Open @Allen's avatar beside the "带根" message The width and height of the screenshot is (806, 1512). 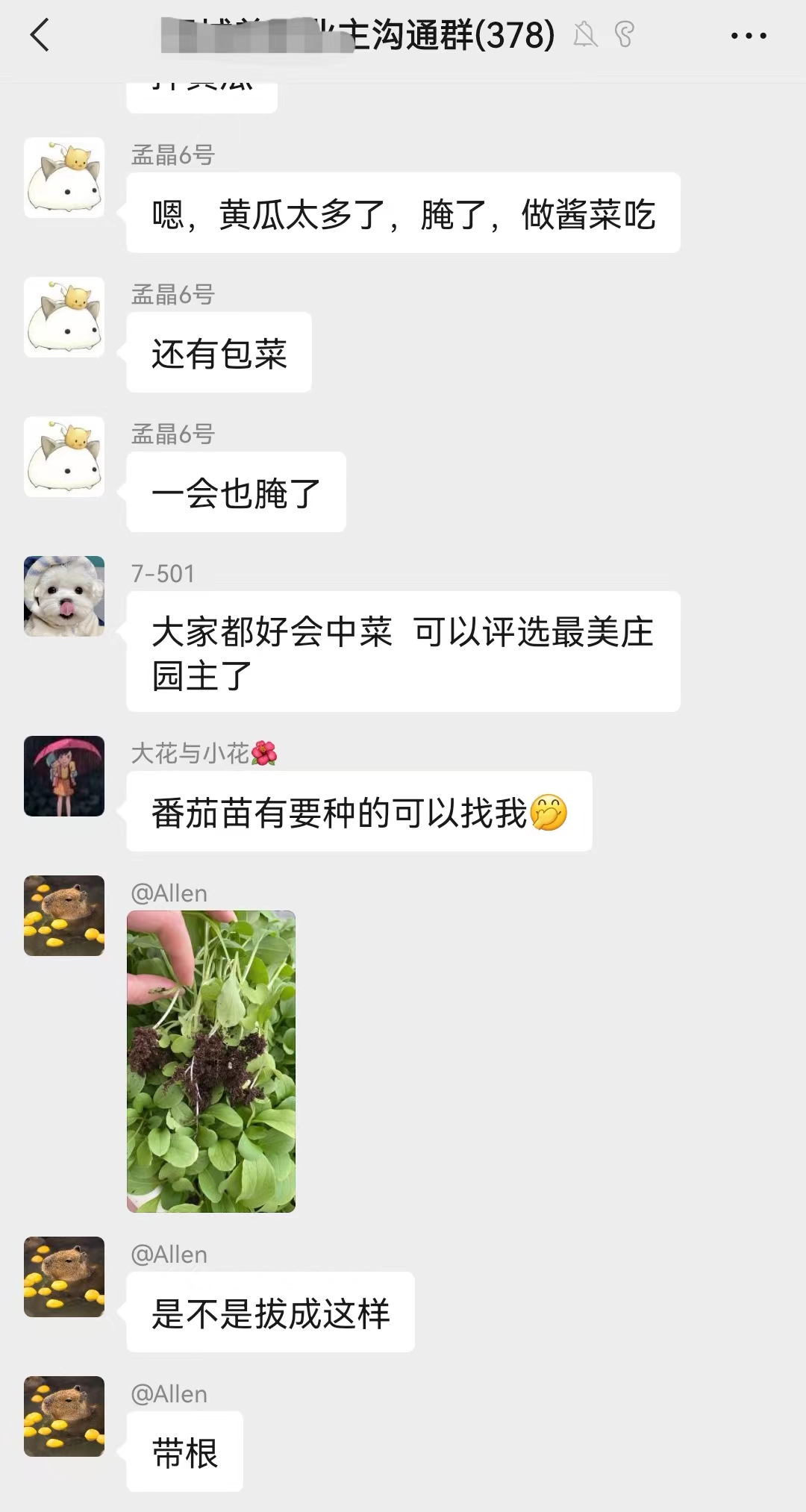pos(64,1416)
